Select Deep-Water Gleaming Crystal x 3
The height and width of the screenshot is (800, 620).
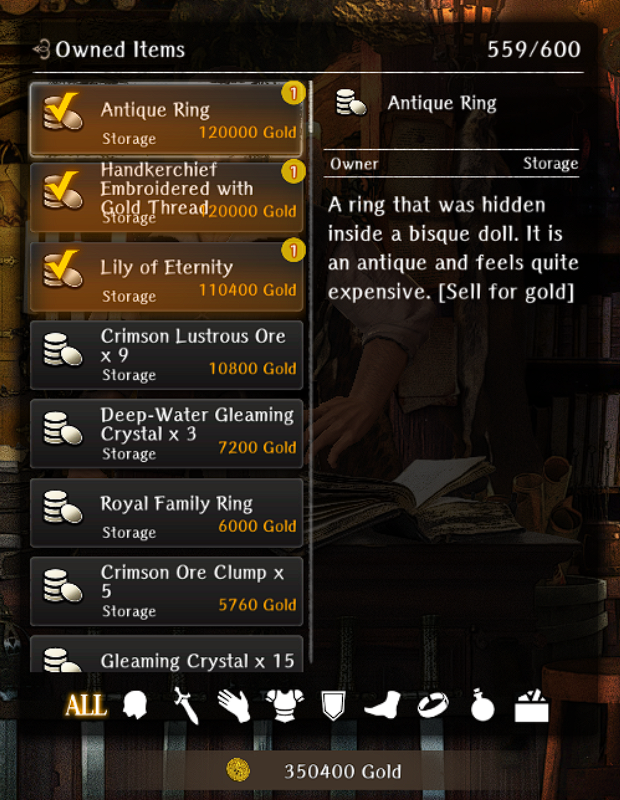(x=166, y=434)
